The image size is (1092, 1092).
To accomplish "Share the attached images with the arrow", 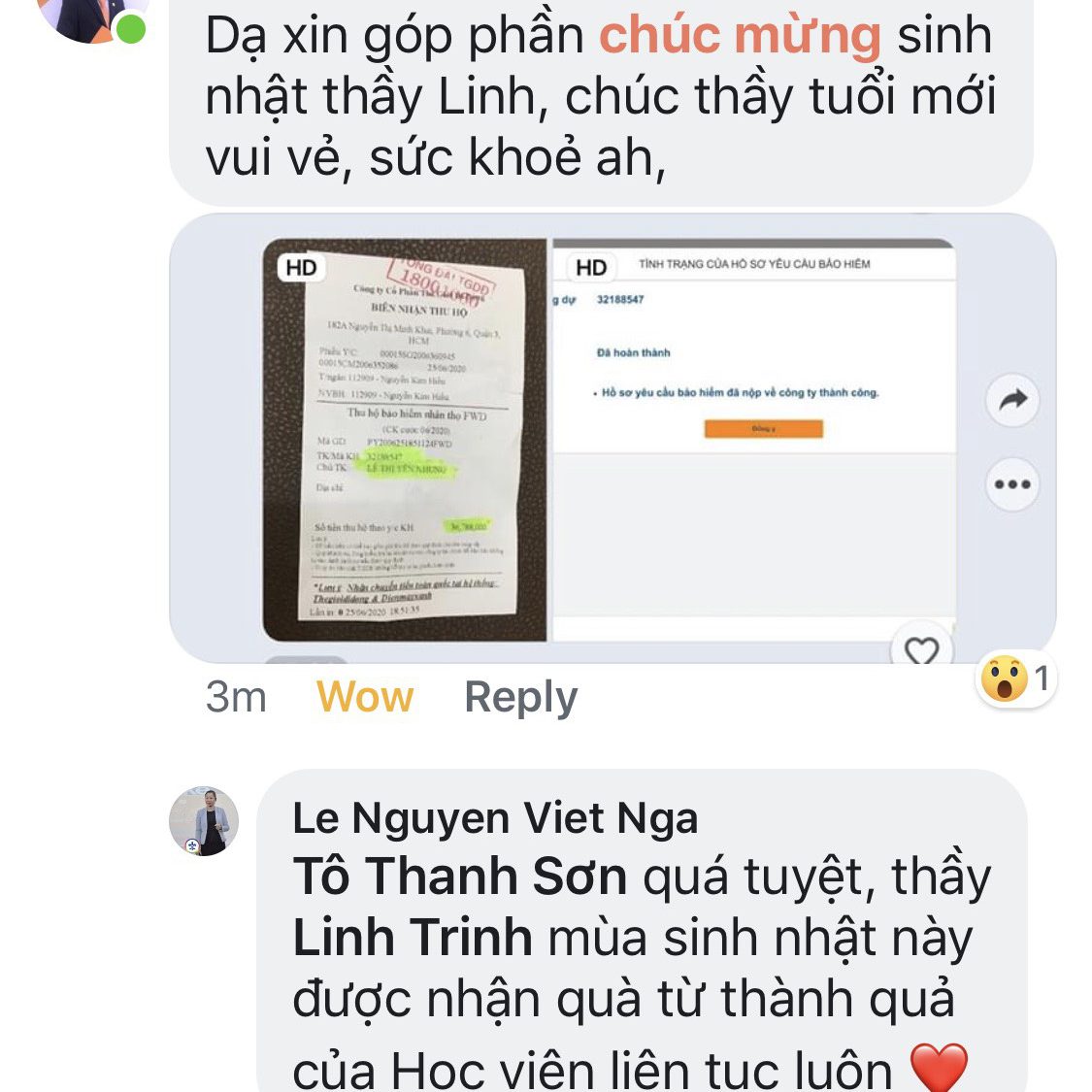I will (x=1011, y=400).
